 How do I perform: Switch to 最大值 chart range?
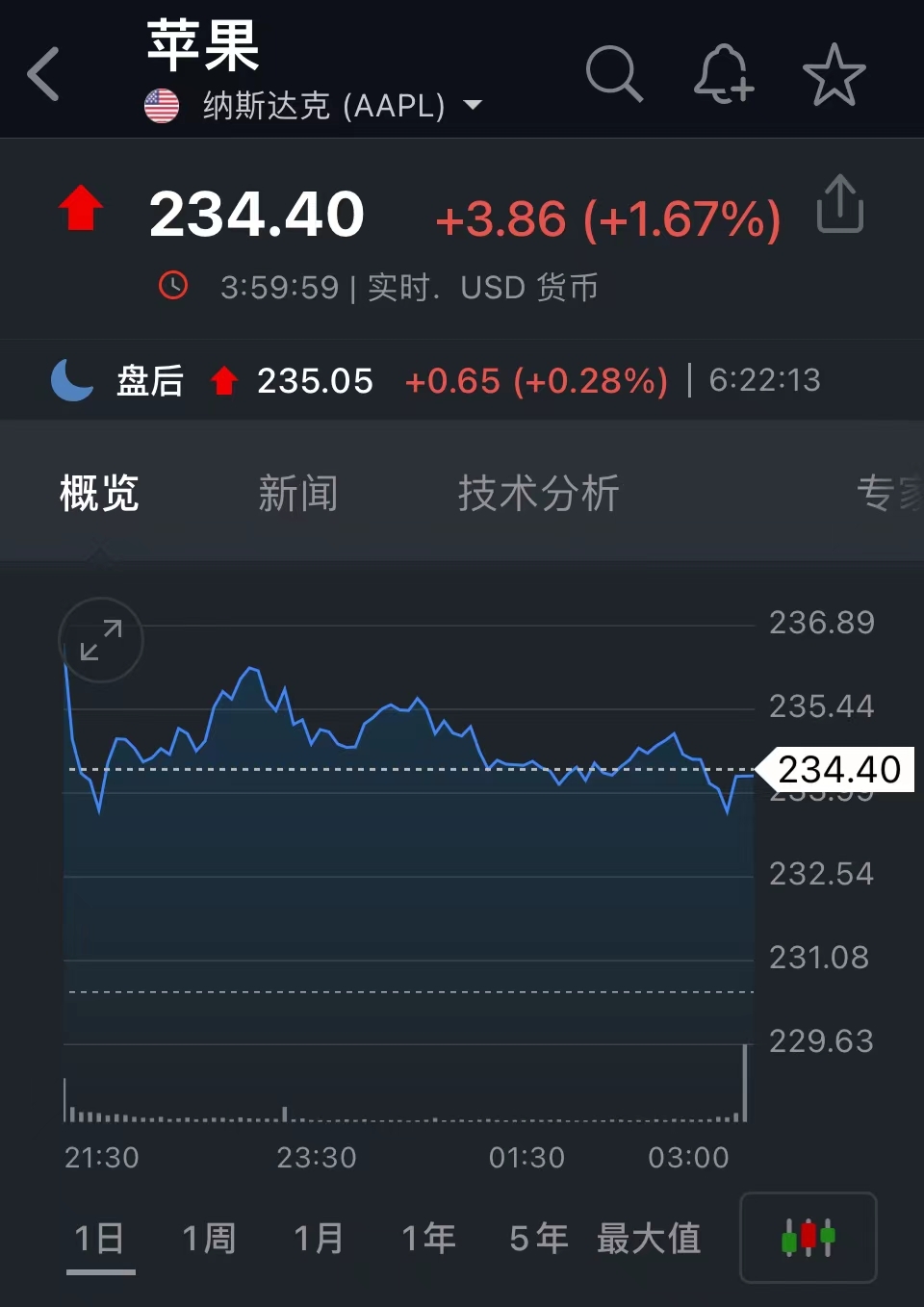pos(651,1238)
